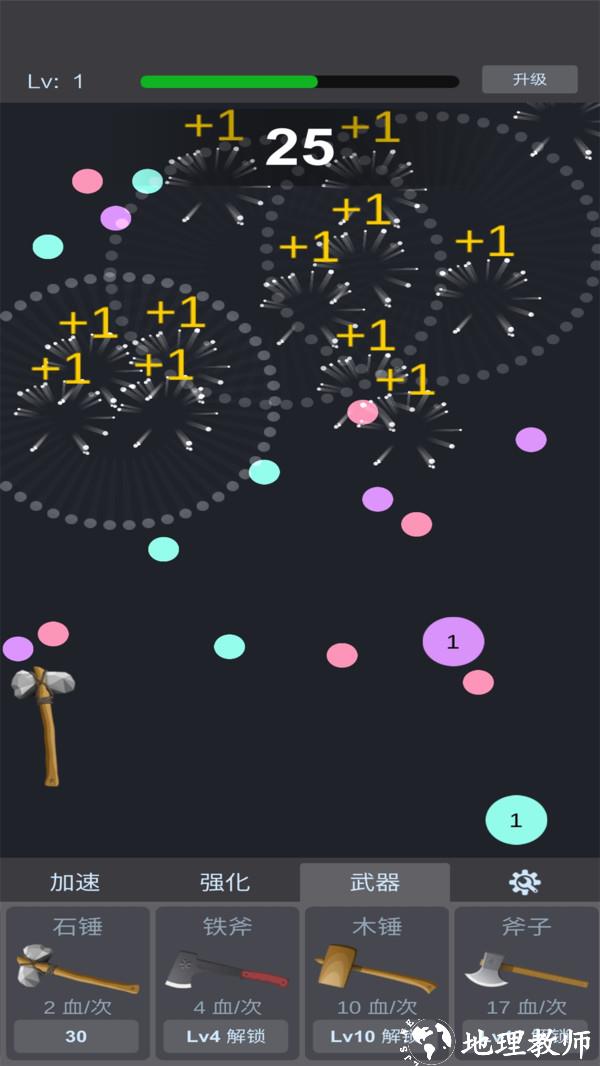Select the 铁斧 weapon card
The image size is (600, 1066).
tap(226, 980)
